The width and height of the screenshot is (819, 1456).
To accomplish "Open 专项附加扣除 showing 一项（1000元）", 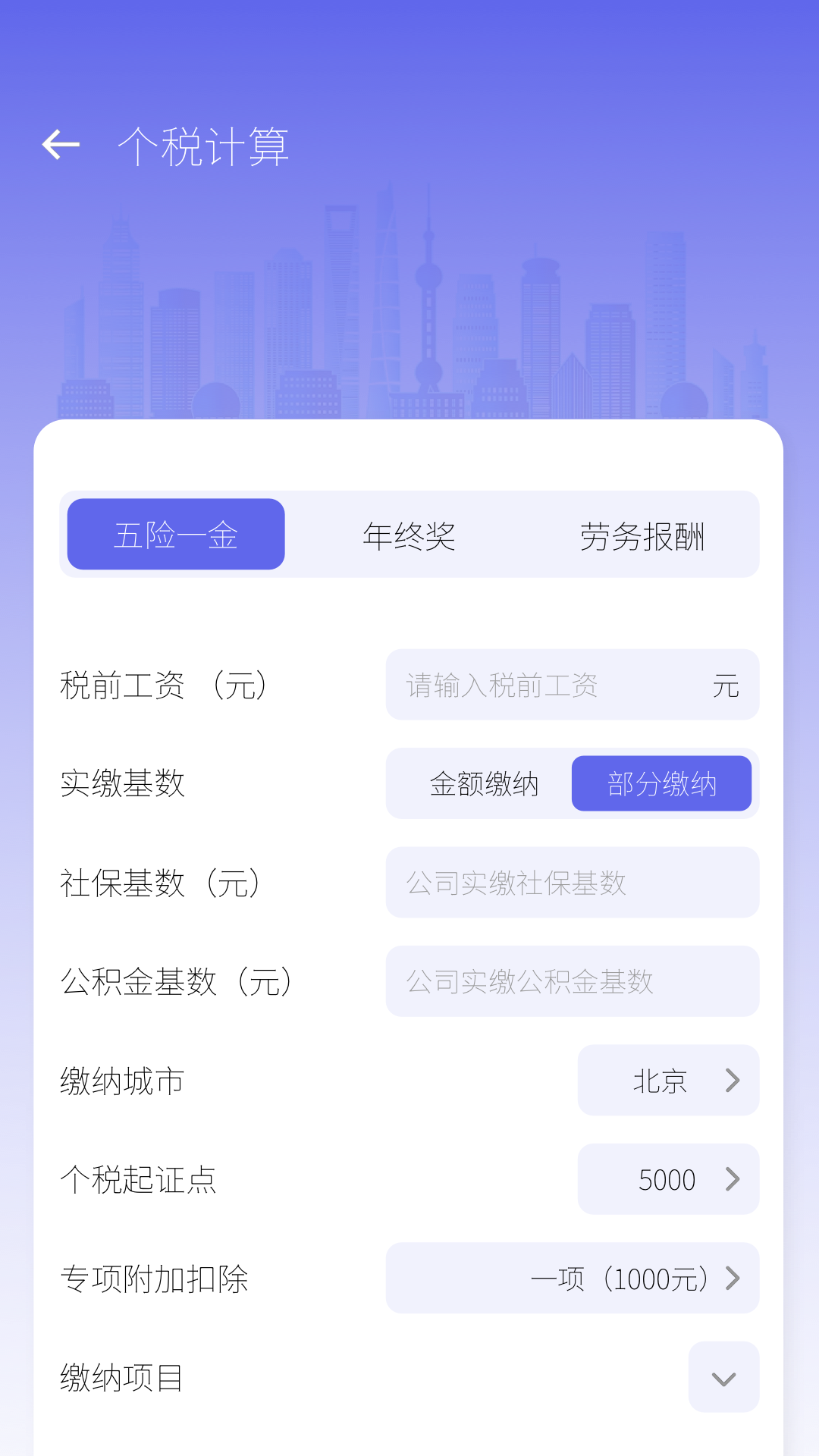I will tap(622, 1279).
